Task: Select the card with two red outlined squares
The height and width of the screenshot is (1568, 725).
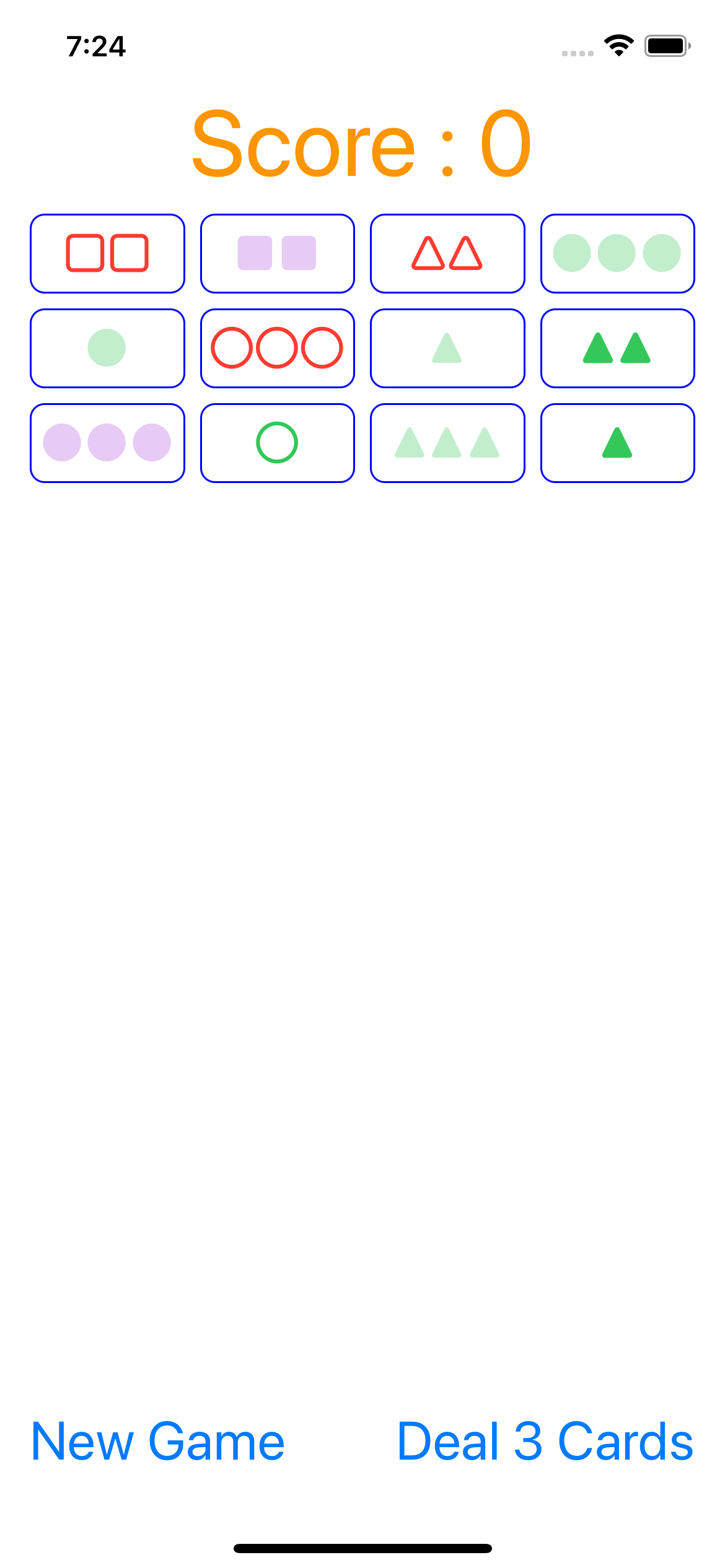Action: 107,253
